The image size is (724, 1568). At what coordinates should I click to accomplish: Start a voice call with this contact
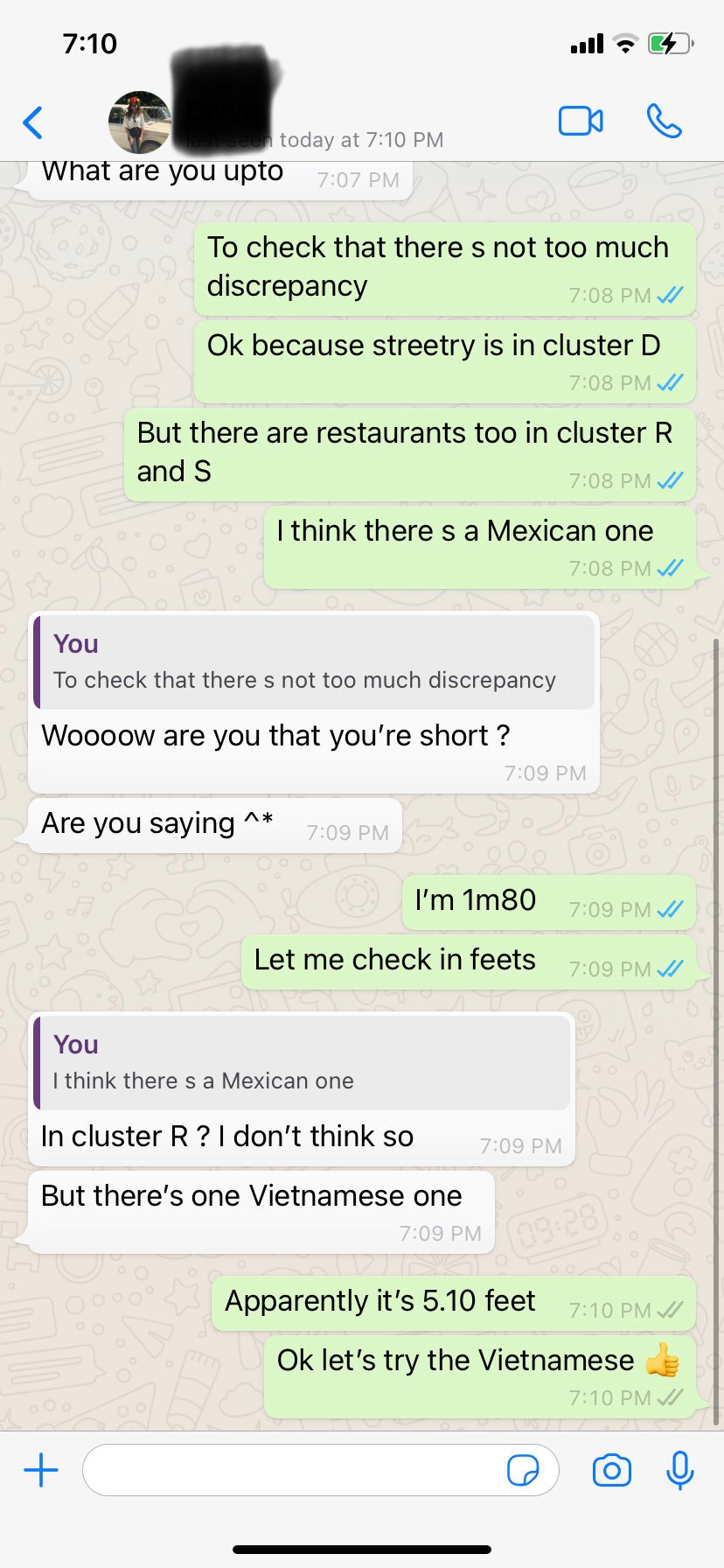(665, 122)
